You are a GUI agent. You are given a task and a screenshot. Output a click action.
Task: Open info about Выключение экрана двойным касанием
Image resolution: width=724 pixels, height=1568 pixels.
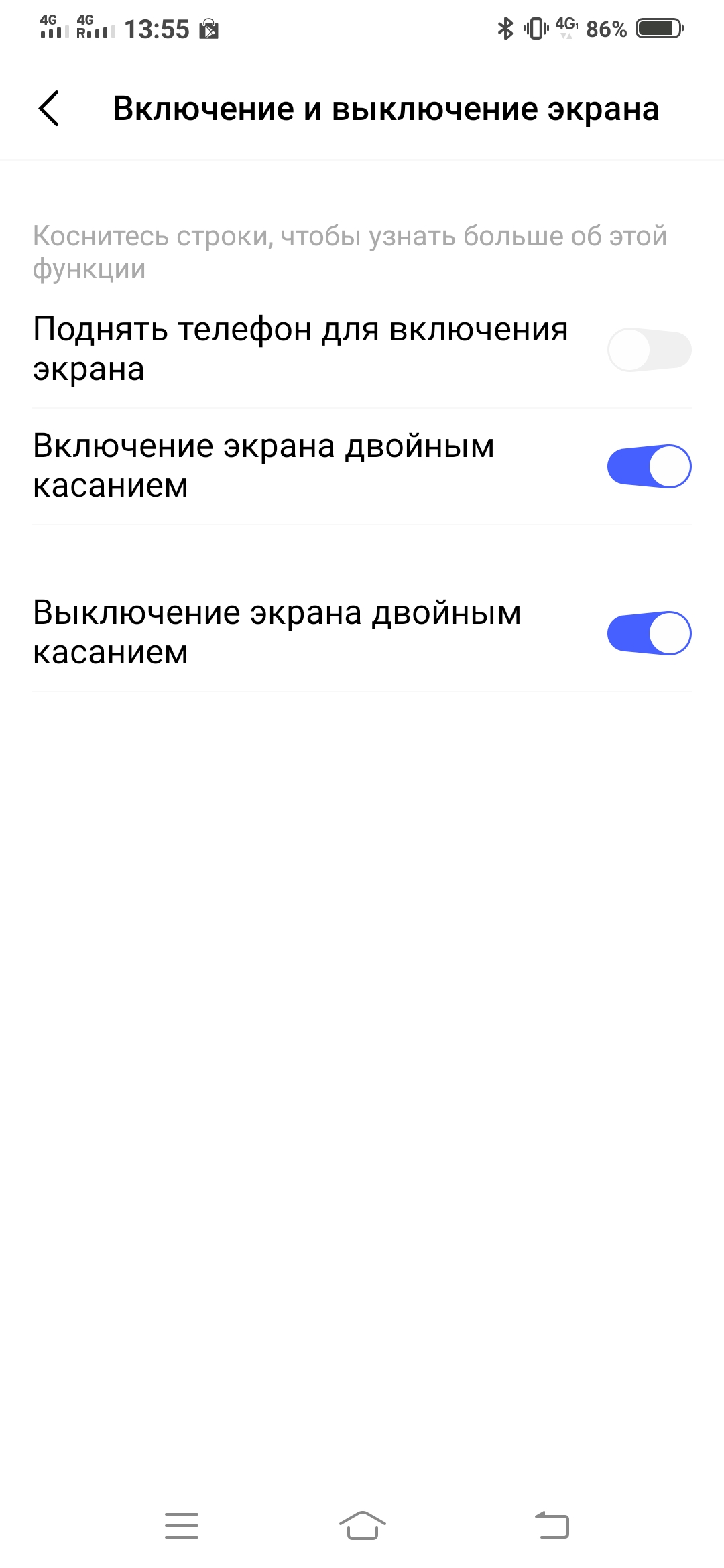click(x=277, y=633)
